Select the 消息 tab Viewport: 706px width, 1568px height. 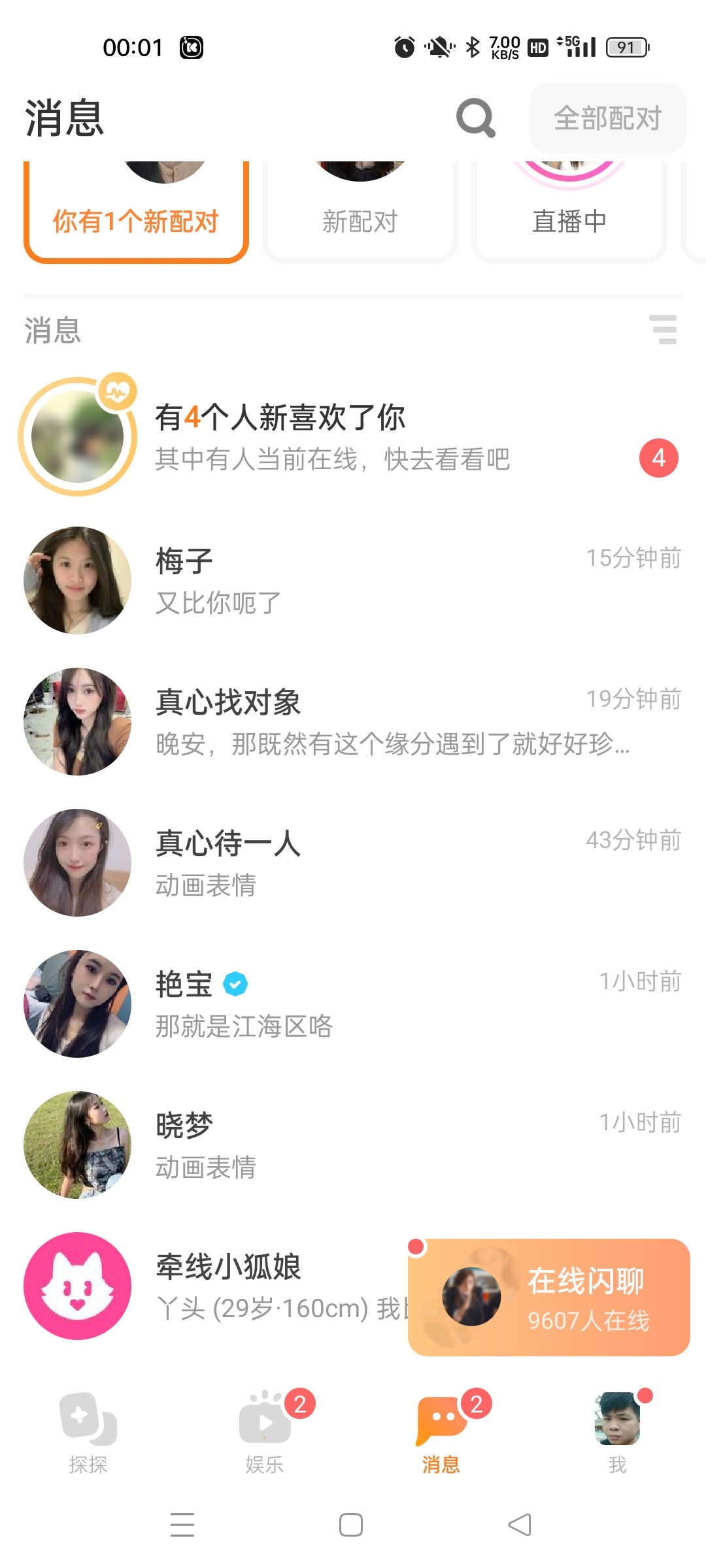(441, 1432)
